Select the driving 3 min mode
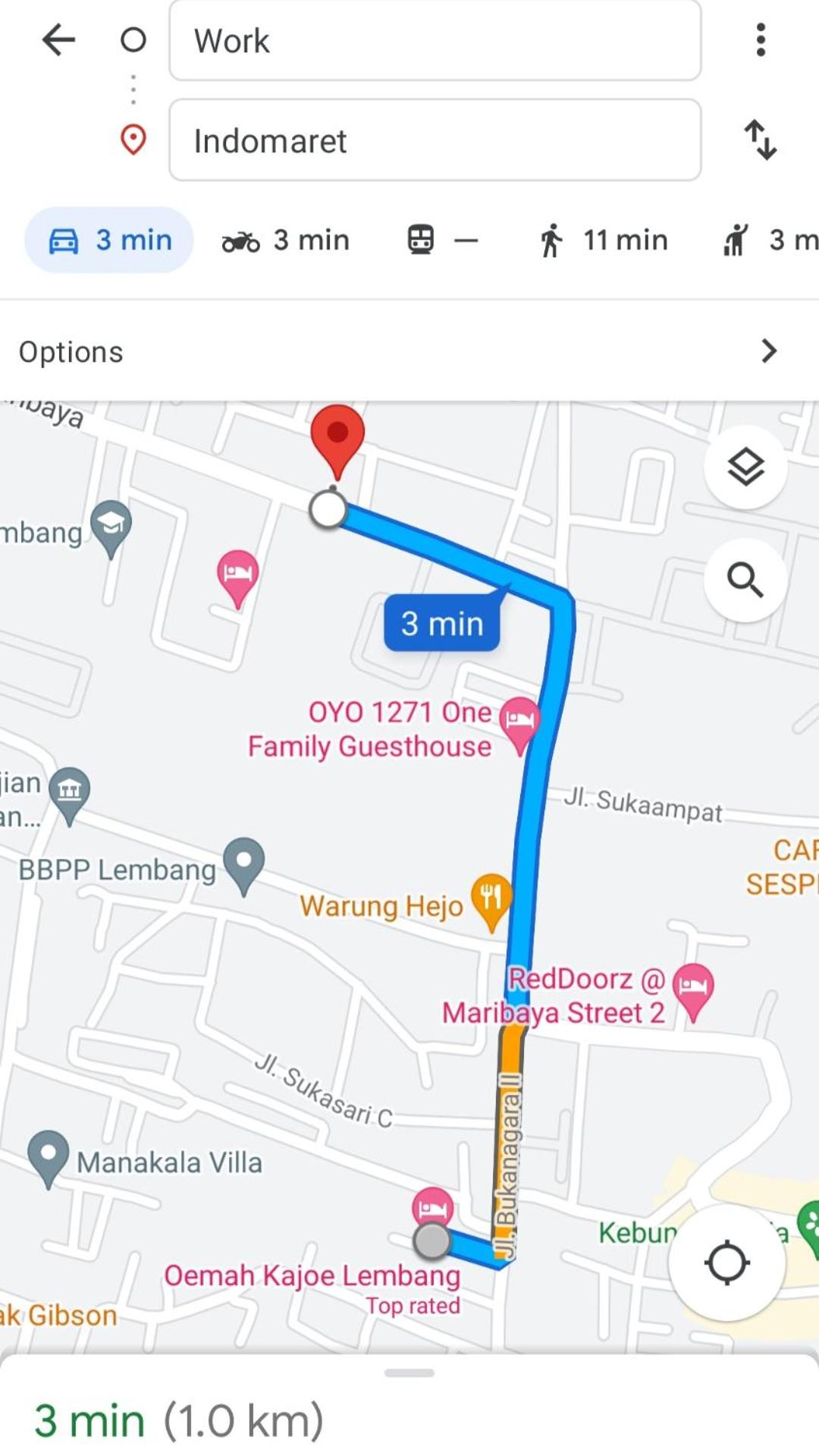 pos(109,241)
